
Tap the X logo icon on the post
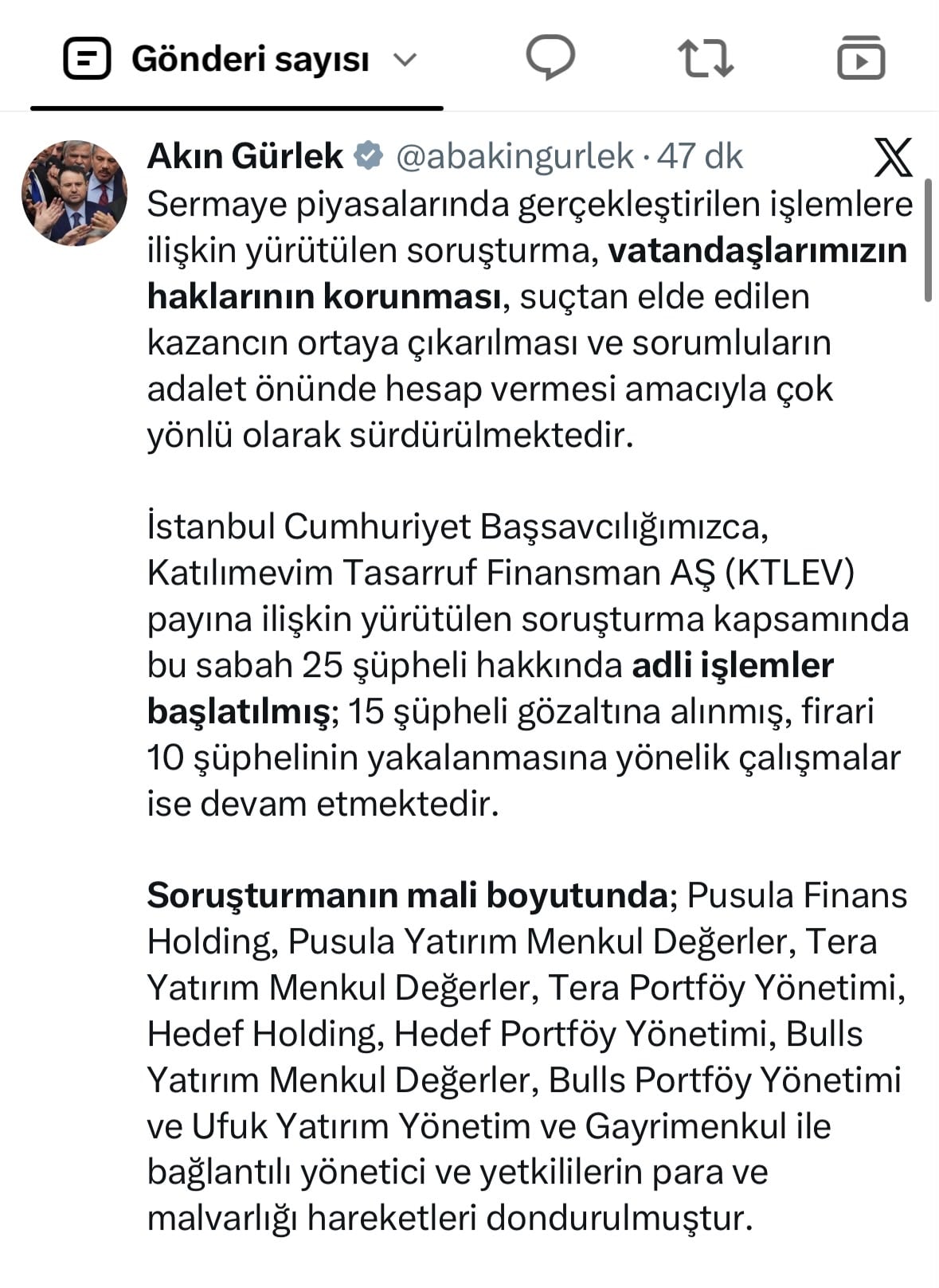pyautogui.click(x=893, y=157)
